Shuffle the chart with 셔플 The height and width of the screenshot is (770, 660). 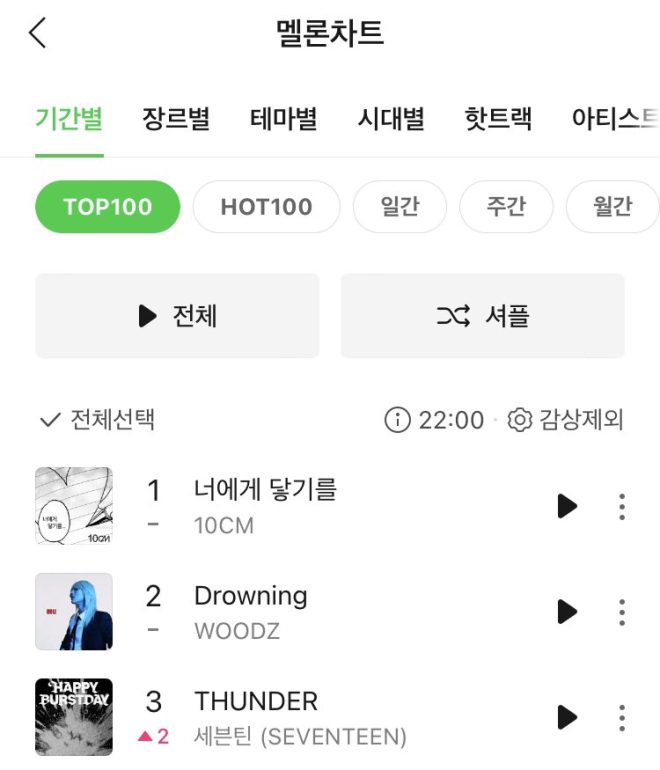482,316
